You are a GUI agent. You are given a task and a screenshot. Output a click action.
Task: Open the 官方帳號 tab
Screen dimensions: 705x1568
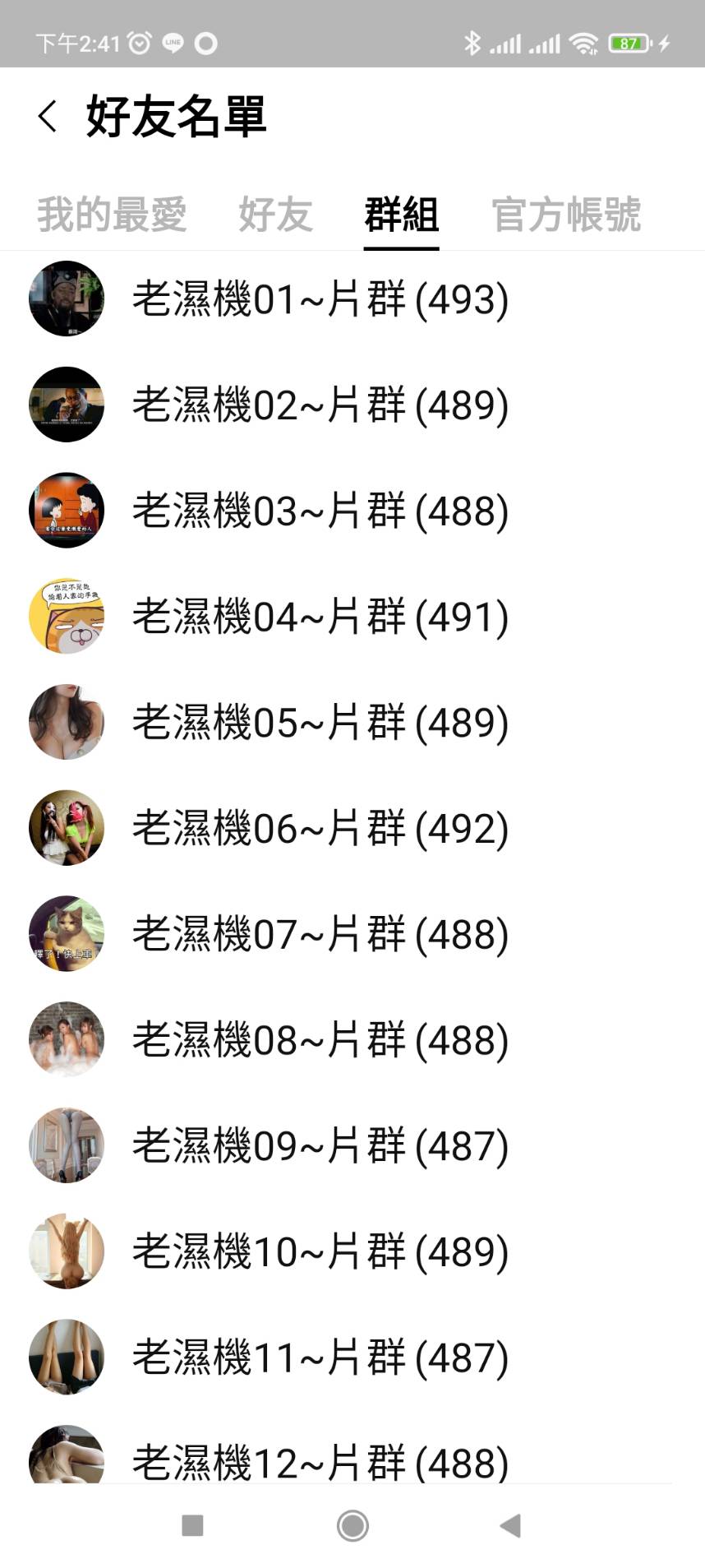565,215
